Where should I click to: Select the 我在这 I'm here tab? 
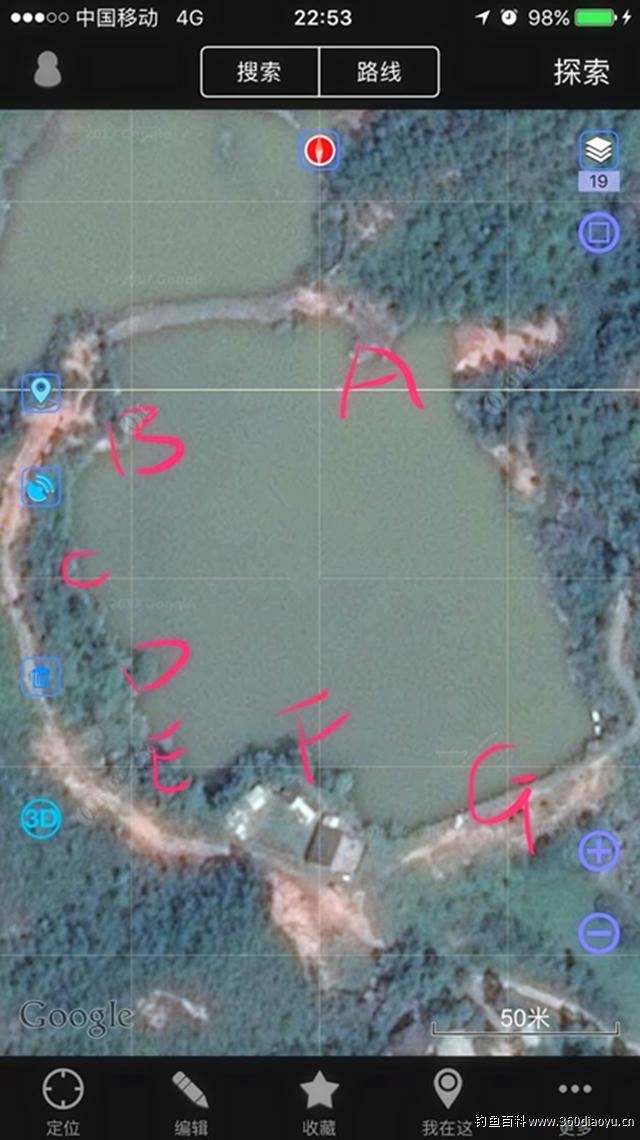[x=446, y=1101]
